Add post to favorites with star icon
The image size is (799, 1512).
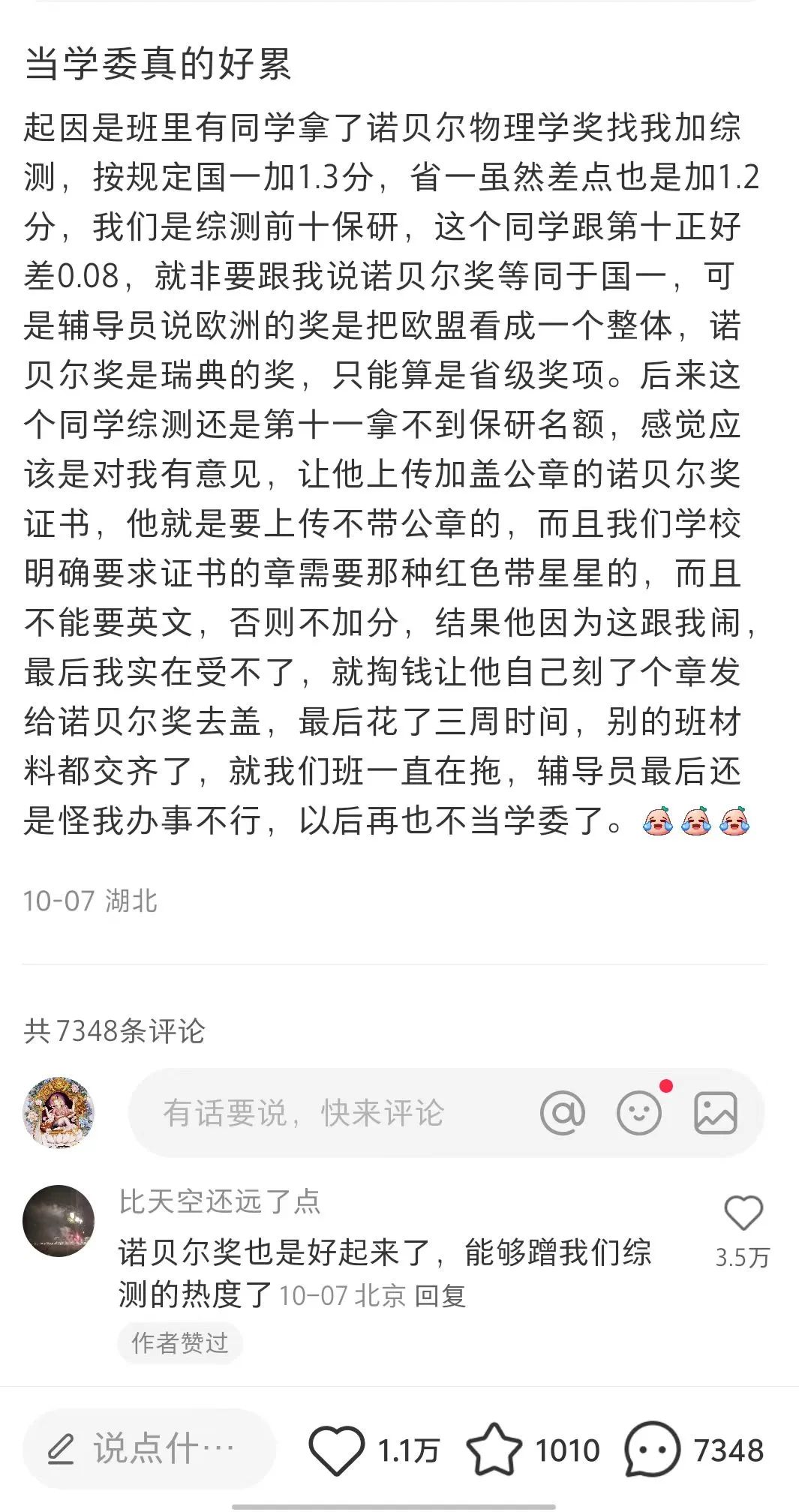(494, 1450)
